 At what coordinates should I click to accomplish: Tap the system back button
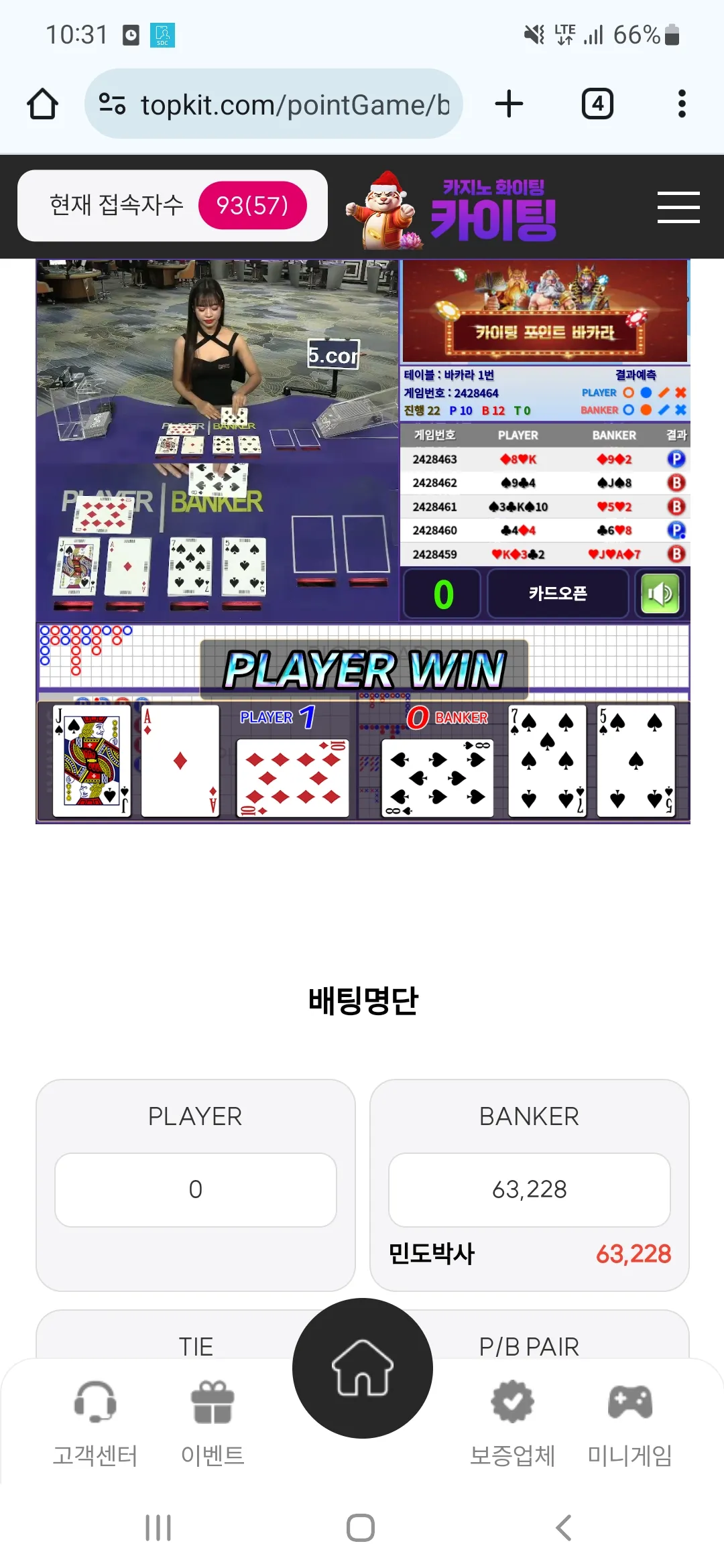coord(564,1528)
